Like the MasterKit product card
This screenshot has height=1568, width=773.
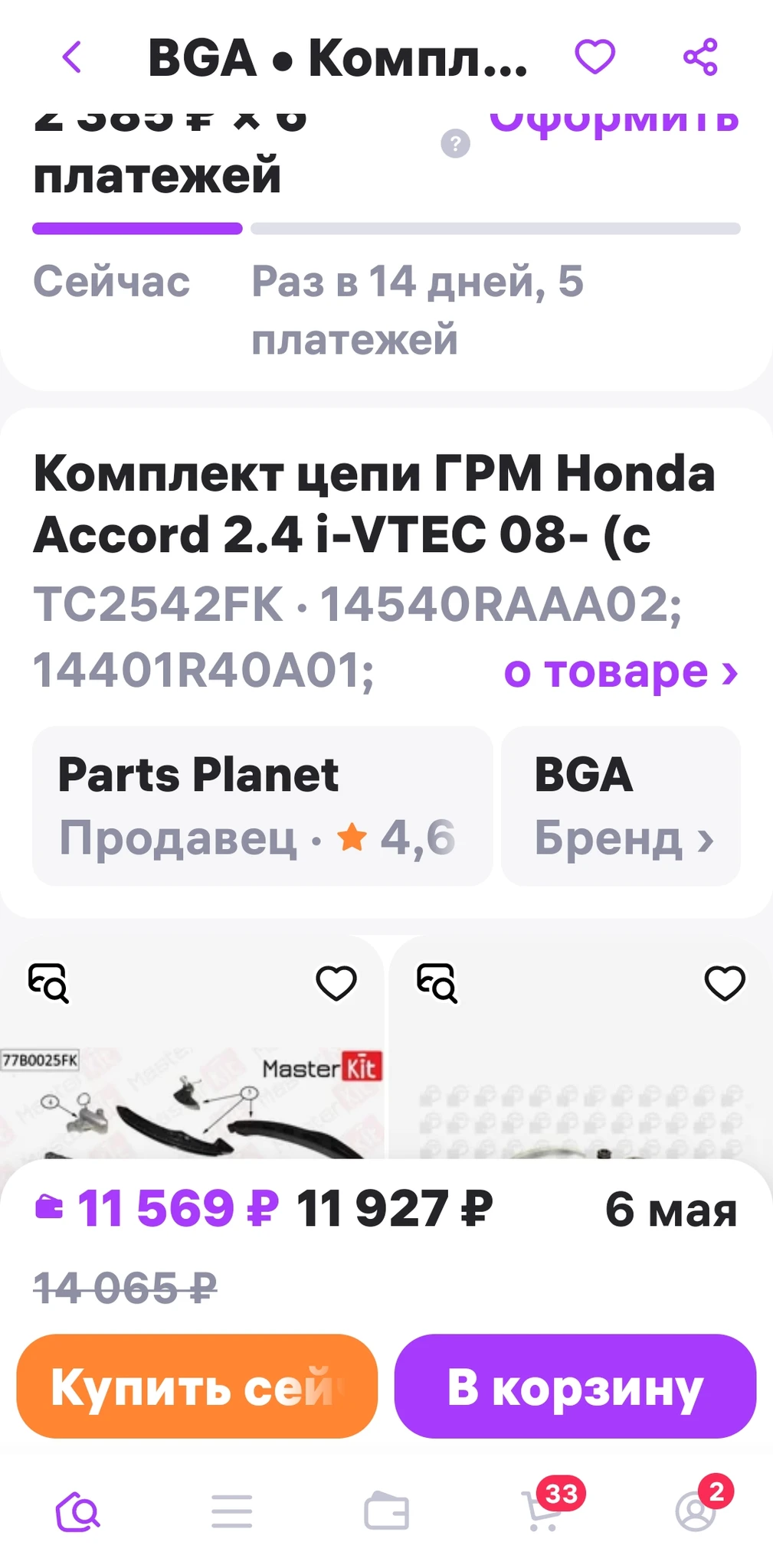pyautogui.click(x=336, y=983)
